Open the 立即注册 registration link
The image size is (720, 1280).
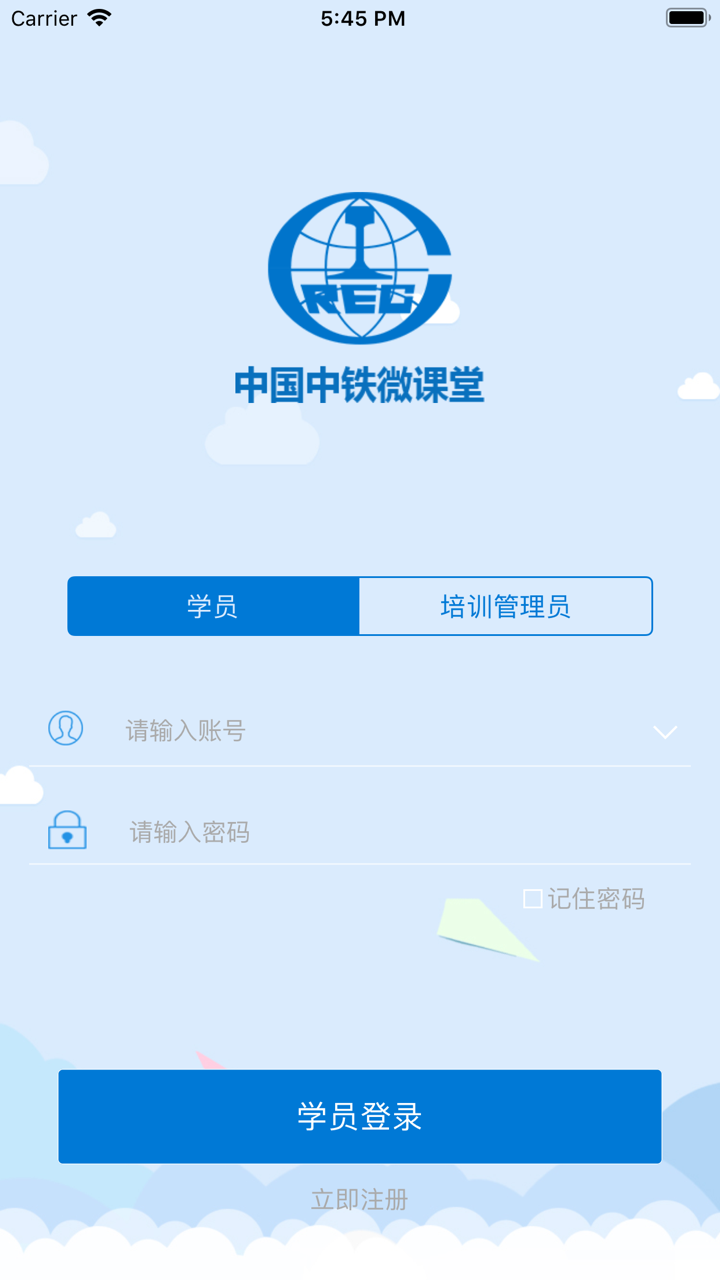click(x=360, y=1200)
